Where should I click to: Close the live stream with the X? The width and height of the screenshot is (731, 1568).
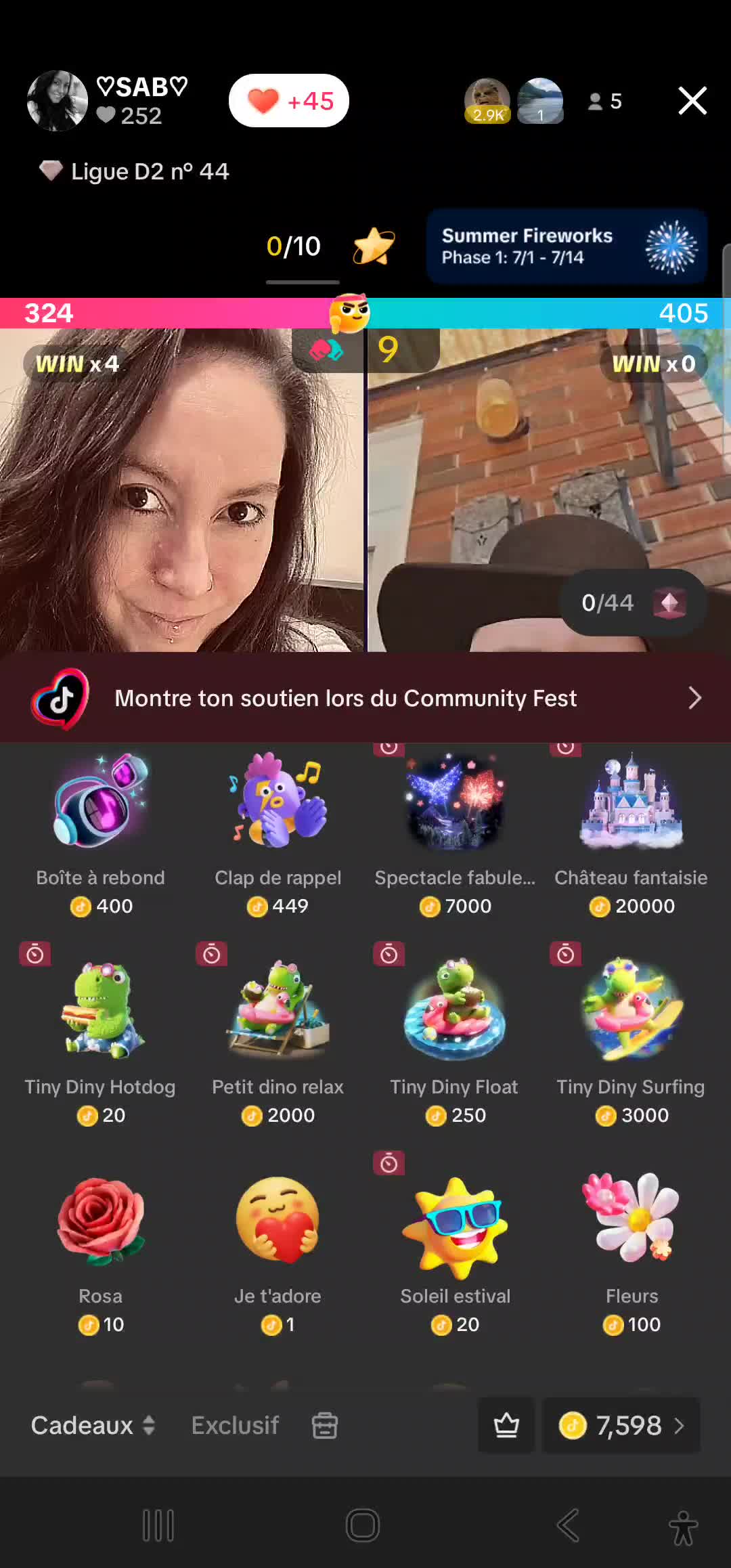coord(692,101)
